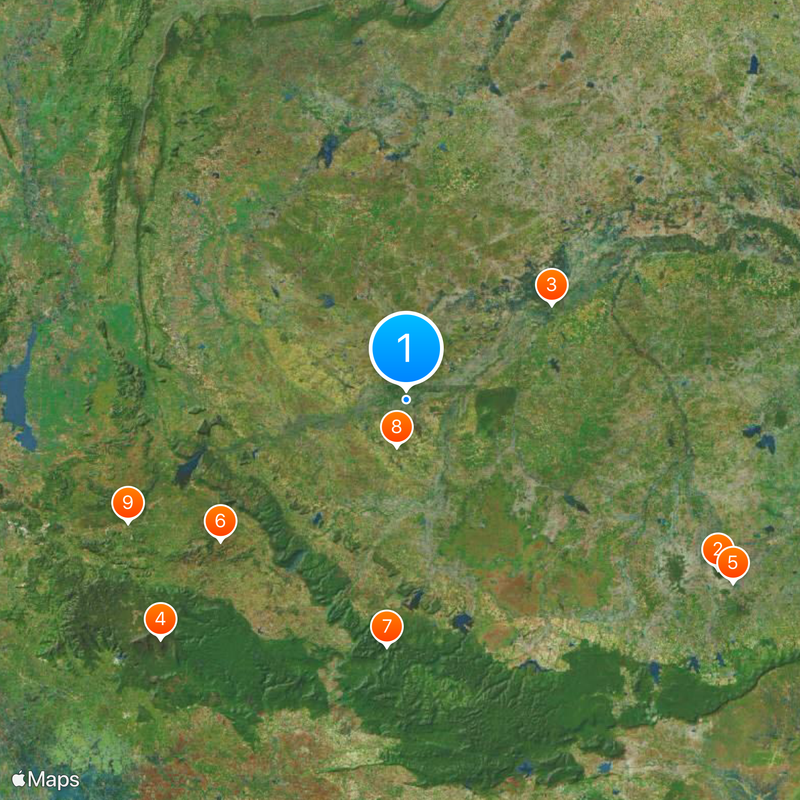Screen dimensions: 800x800
Task: Select the orange pin numbered 7
Action: click(x=387, y=627)
